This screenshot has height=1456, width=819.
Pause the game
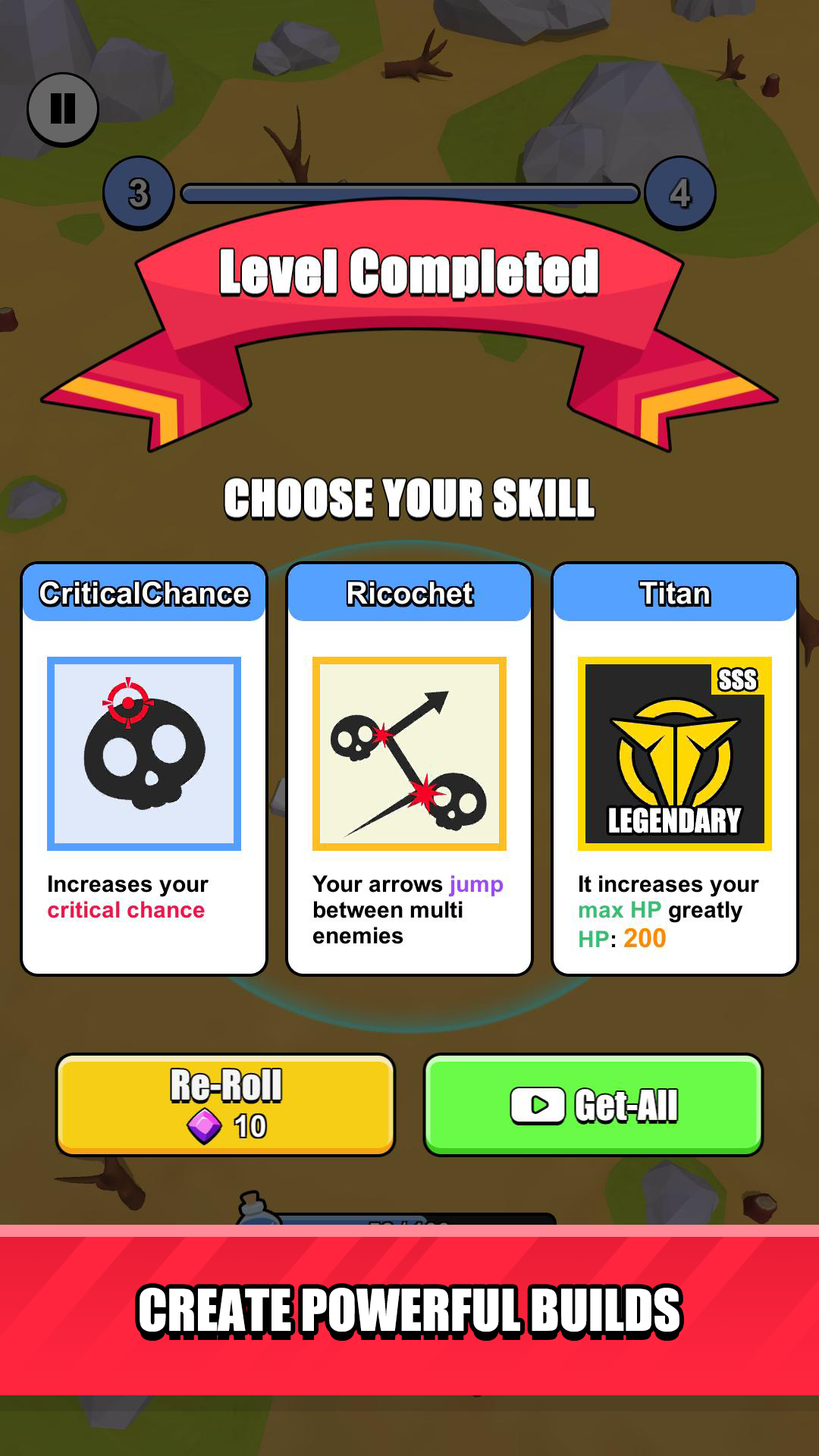[63, 108]
